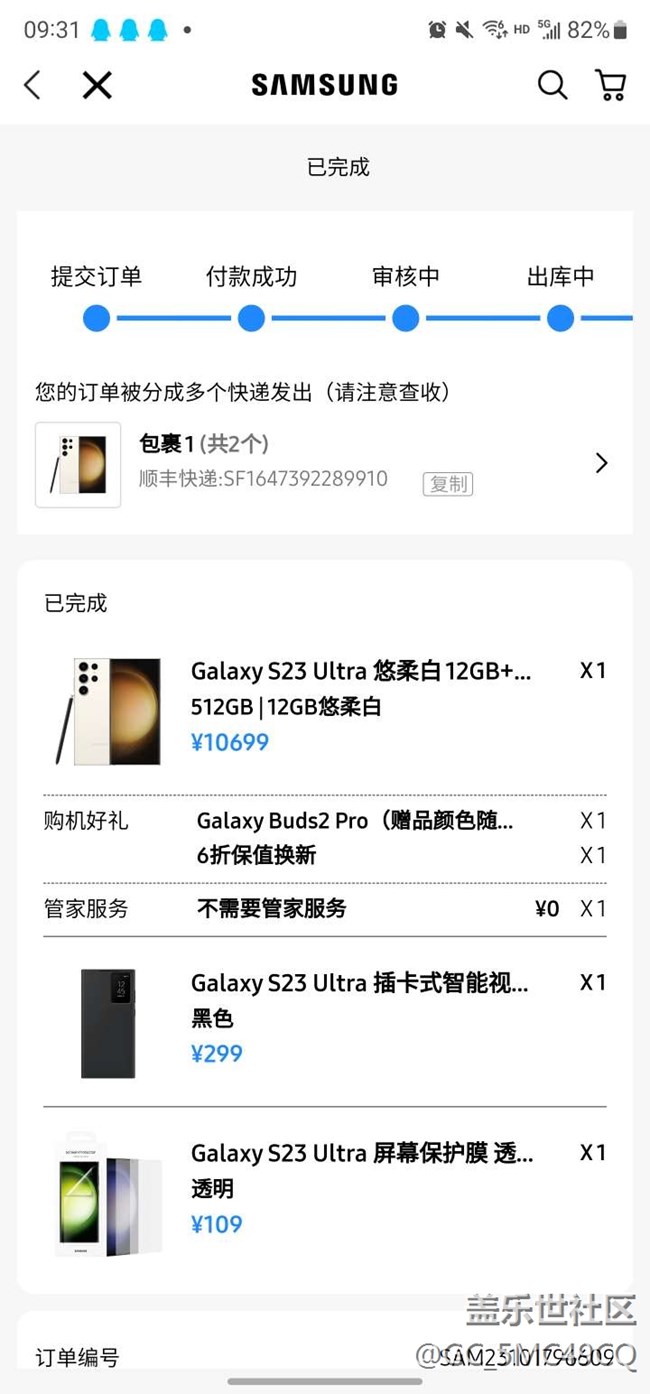
Task: Open the Galaxy S23 Ultra 悠柔白 product
Action: (360, 671)
